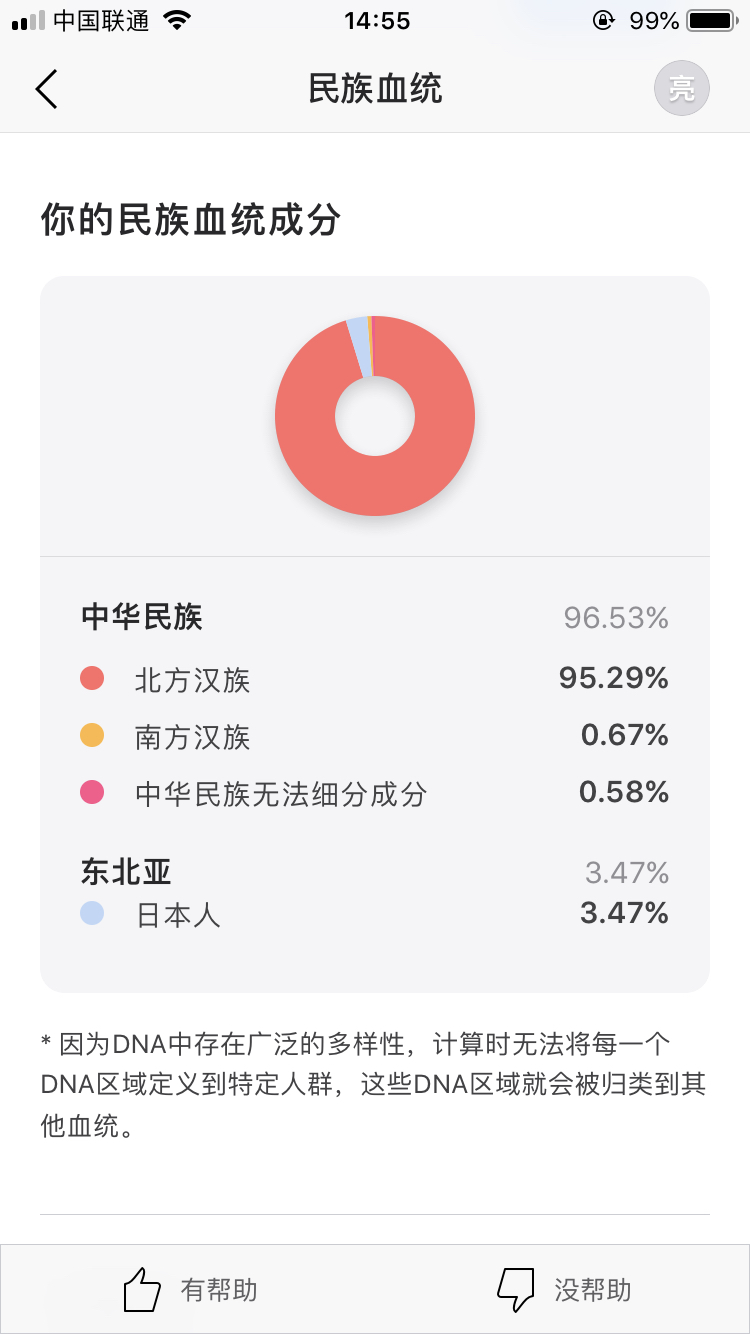Go back using the top-left arrow

click(47, 89)
